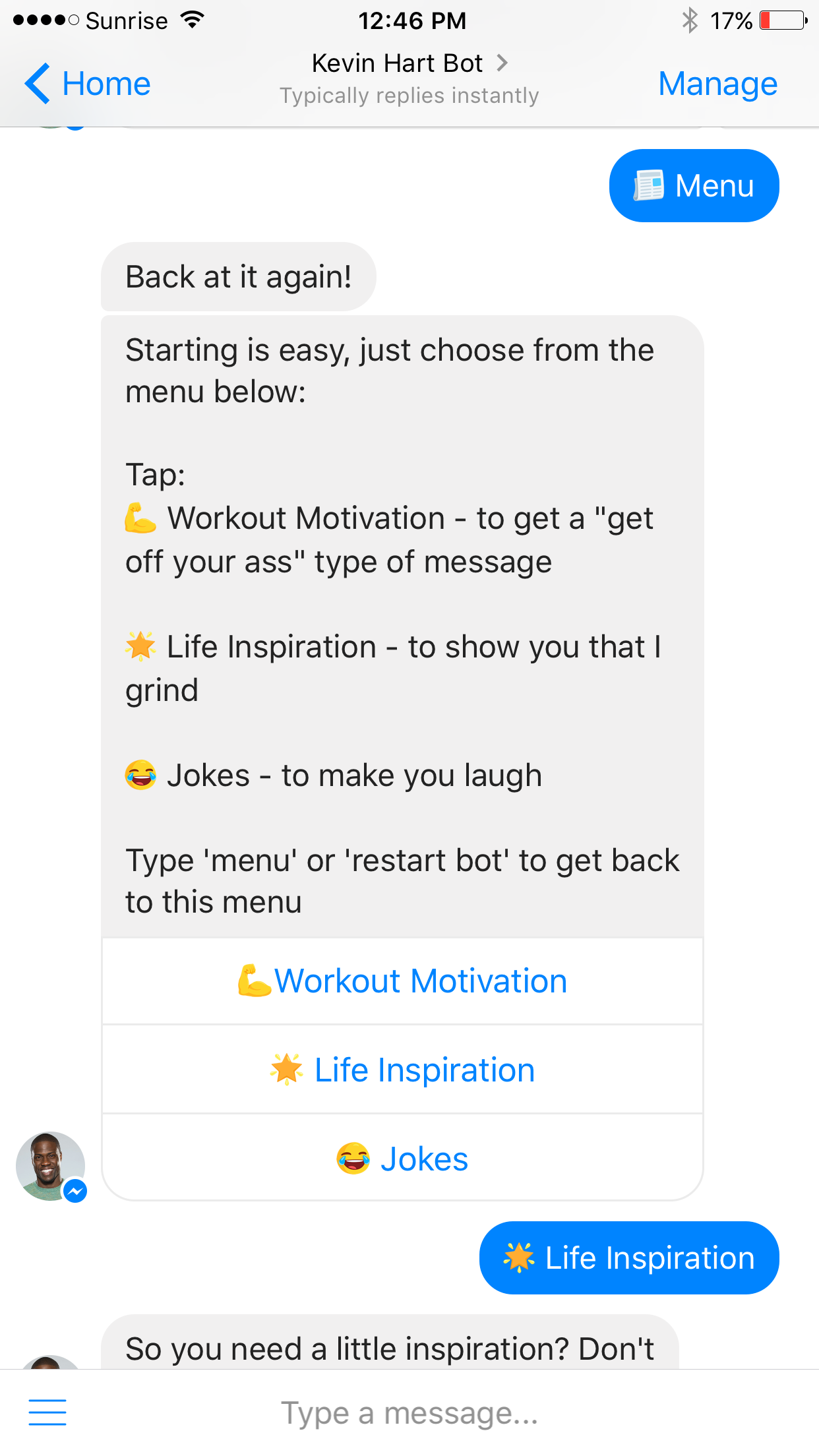Screen dimensions: 819x1456
Task: Go back to Home
Action: [x=88, y=84]
